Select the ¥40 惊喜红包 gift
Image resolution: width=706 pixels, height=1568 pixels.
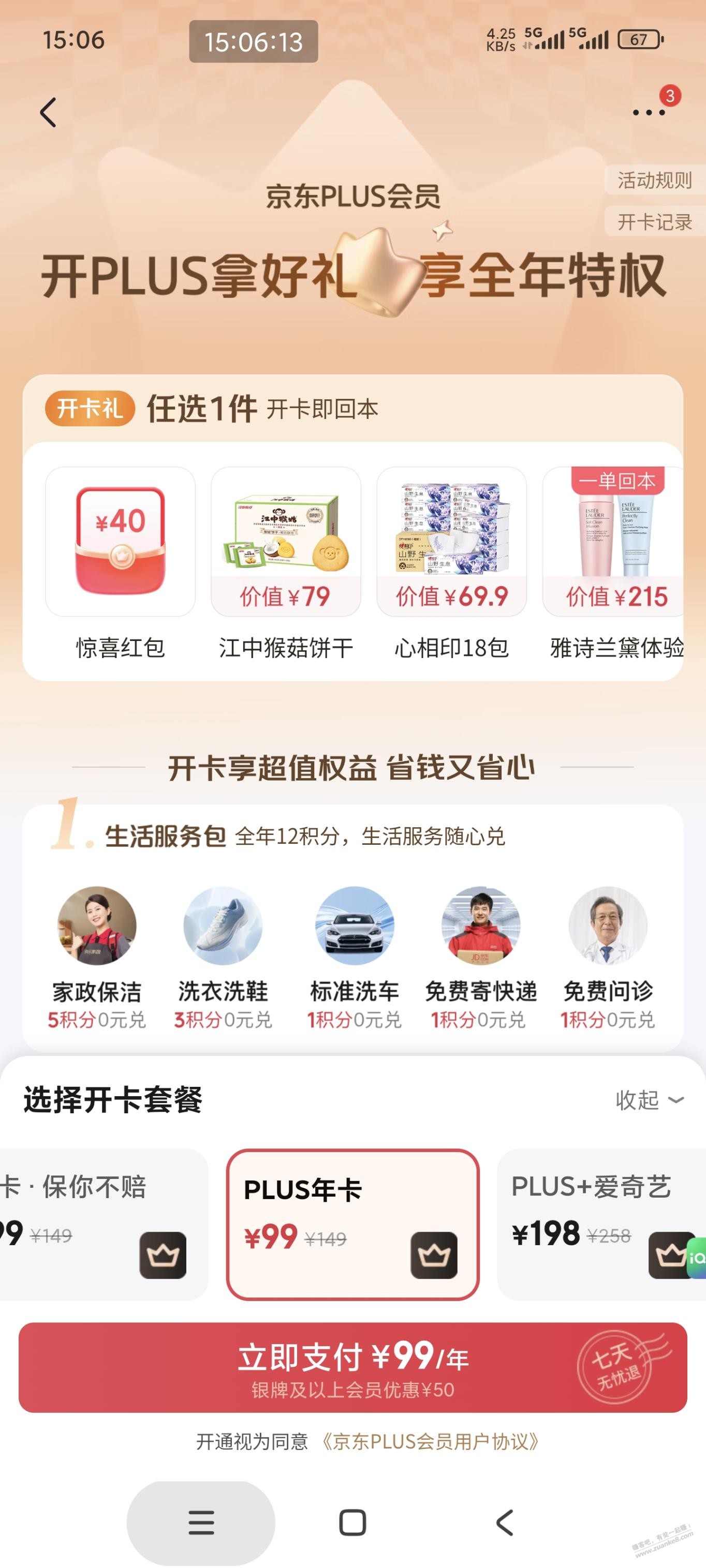[x=120, y=542]
